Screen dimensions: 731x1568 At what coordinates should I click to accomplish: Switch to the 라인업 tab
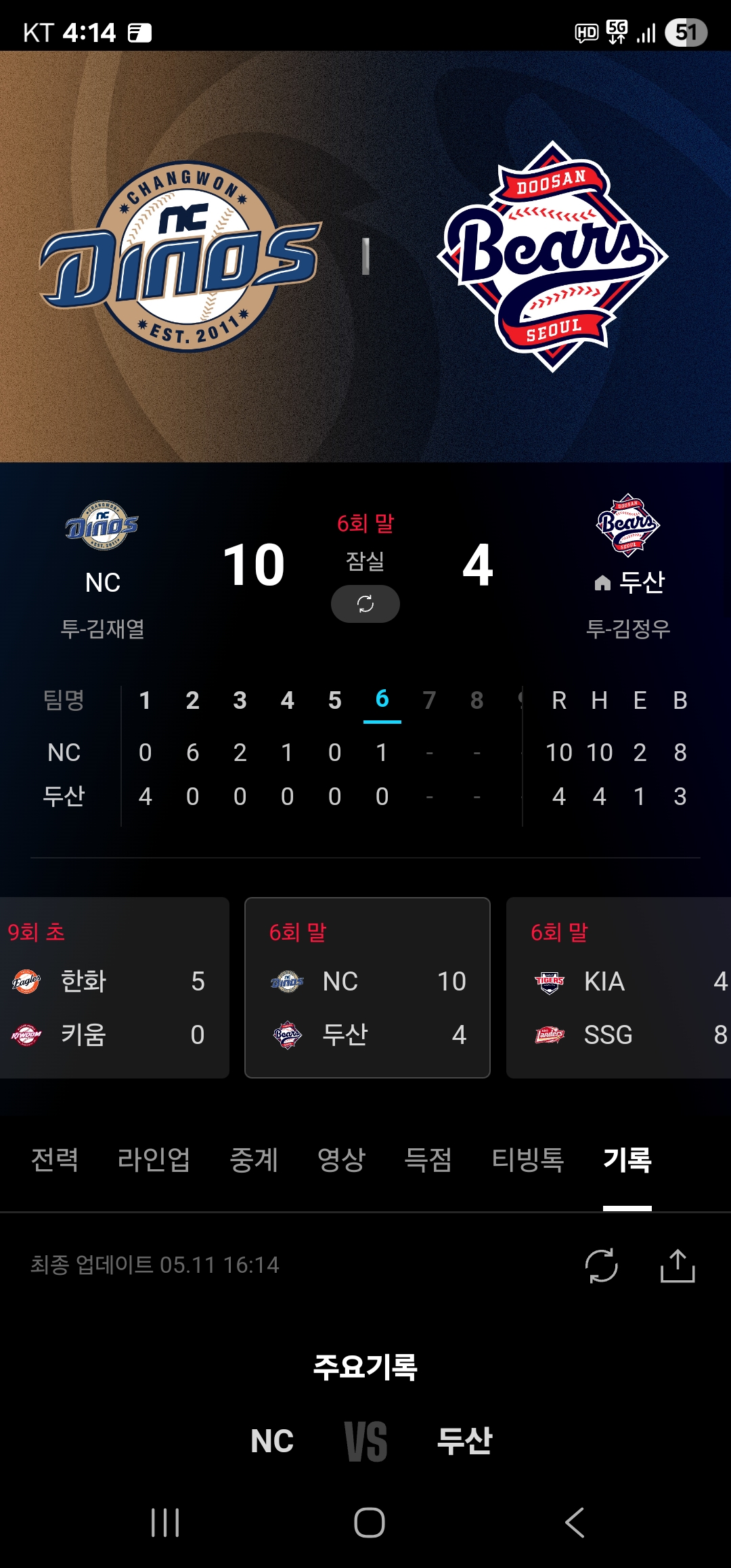coord(154,1159)
